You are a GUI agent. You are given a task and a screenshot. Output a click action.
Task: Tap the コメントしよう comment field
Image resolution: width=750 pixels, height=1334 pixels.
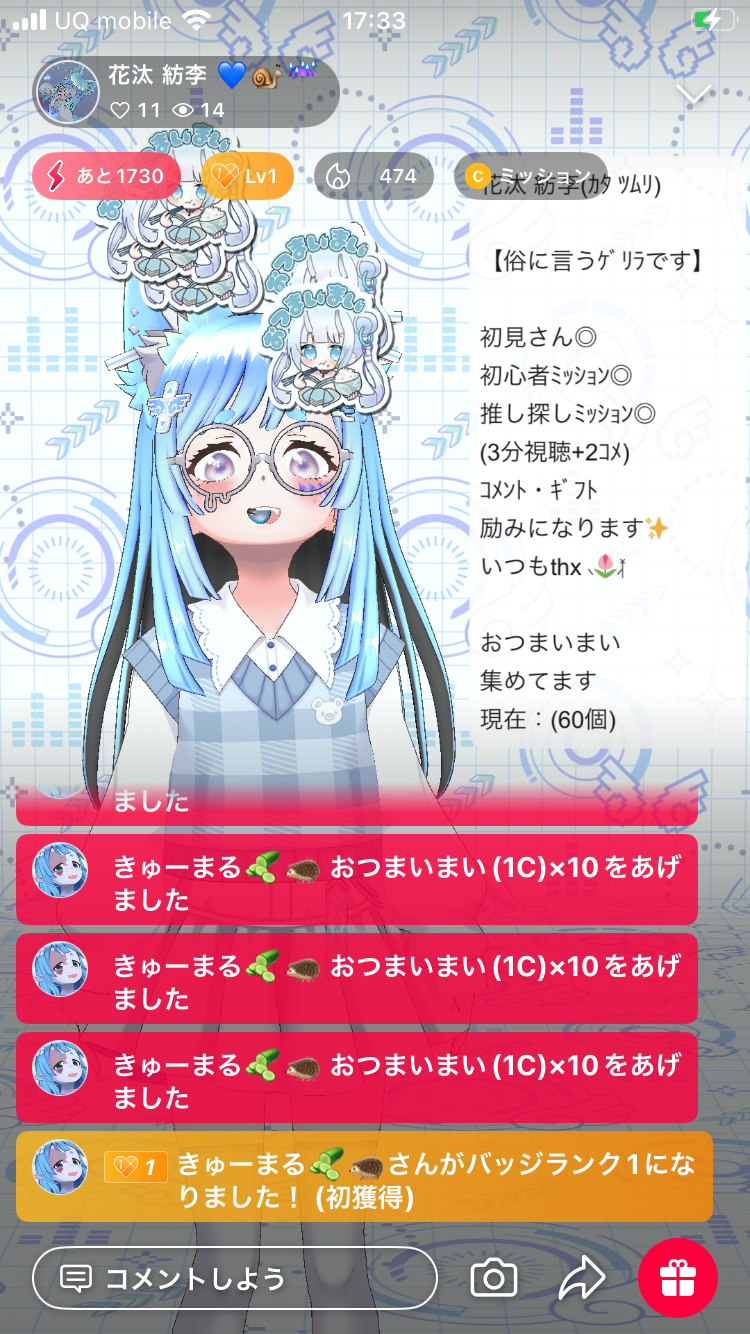coord(234,1277)
